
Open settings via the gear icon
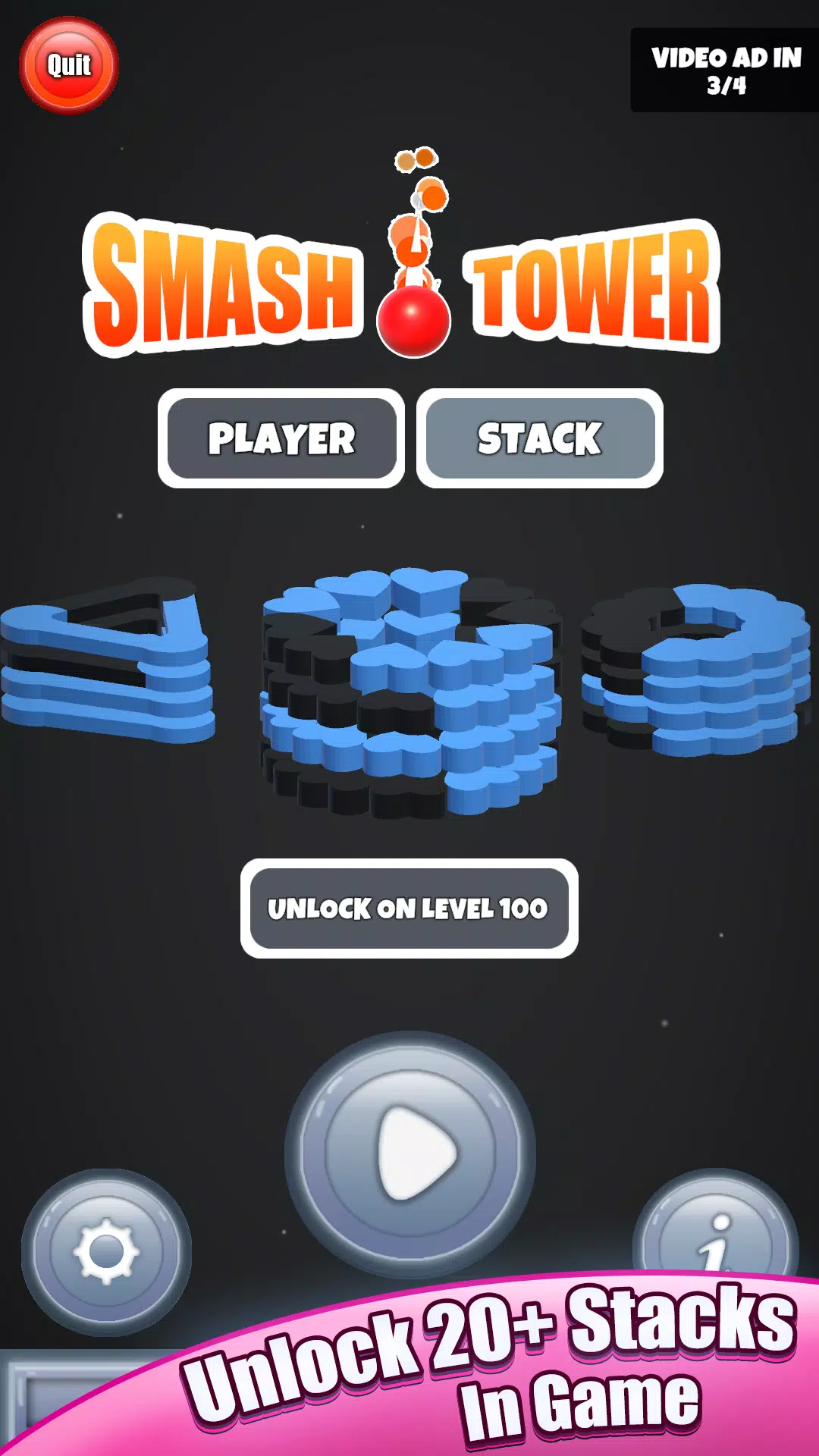point(106,1252)
